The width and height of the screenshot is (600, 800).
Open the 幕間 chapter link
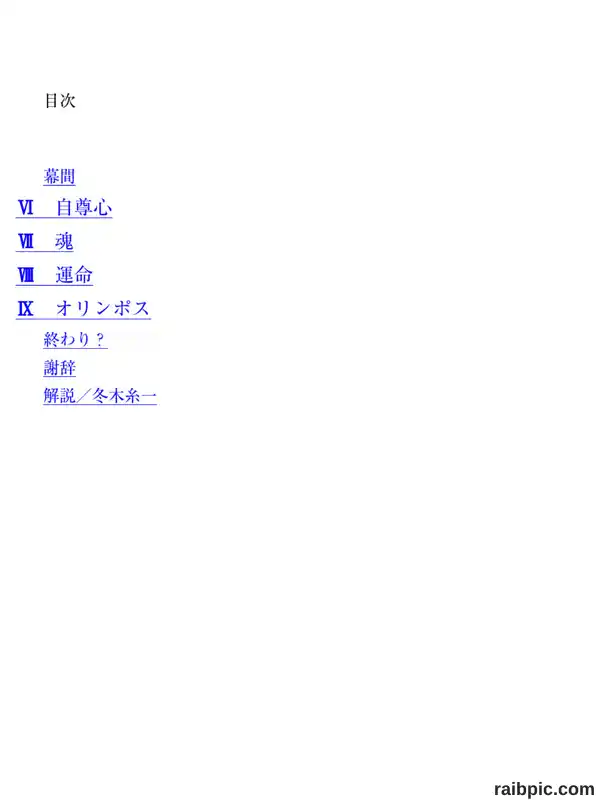pyautogui.click(x=60, y=177)
